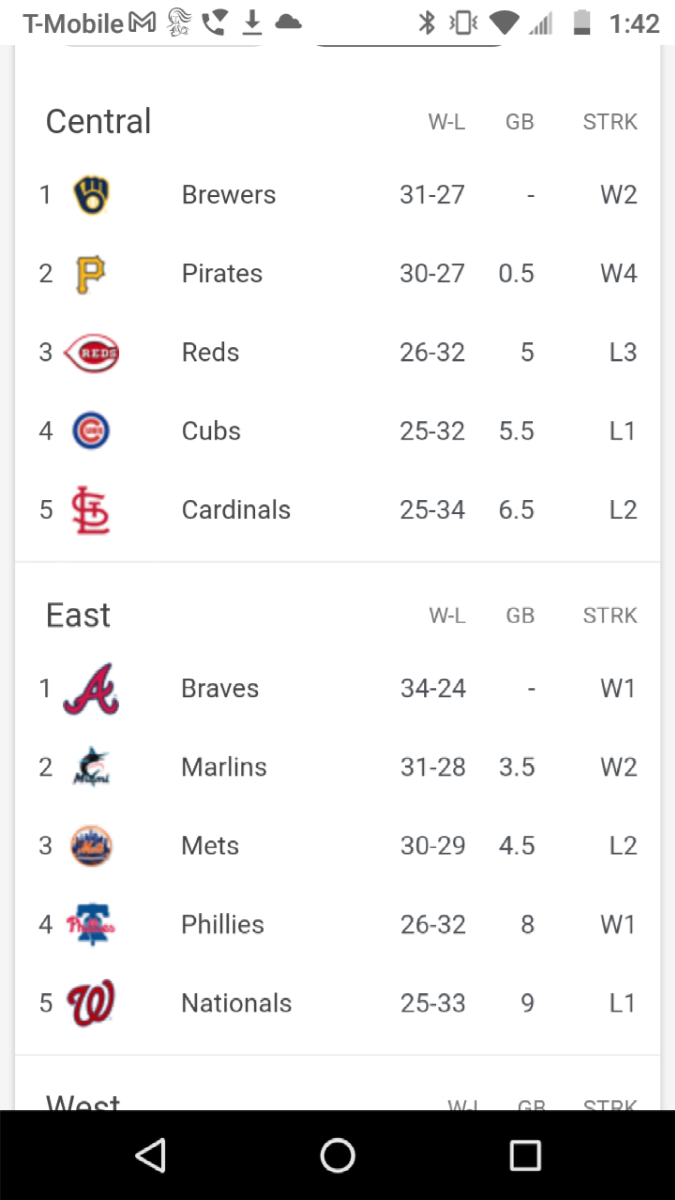This screenshot has width=675, height=1200.
Task: Return to the home screen
Action: tap(338, 1155)
